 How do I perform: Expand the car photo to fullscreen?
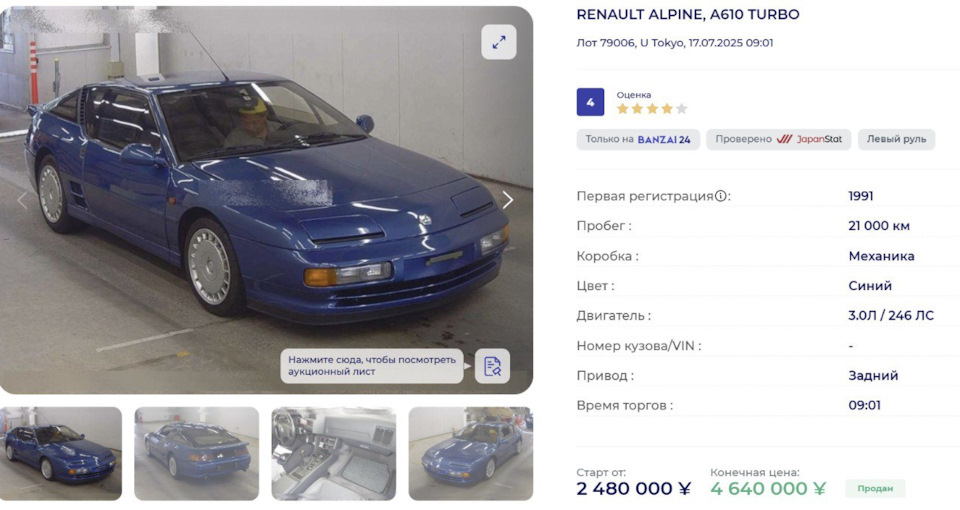pyautogui.click(x=498, y=42)
